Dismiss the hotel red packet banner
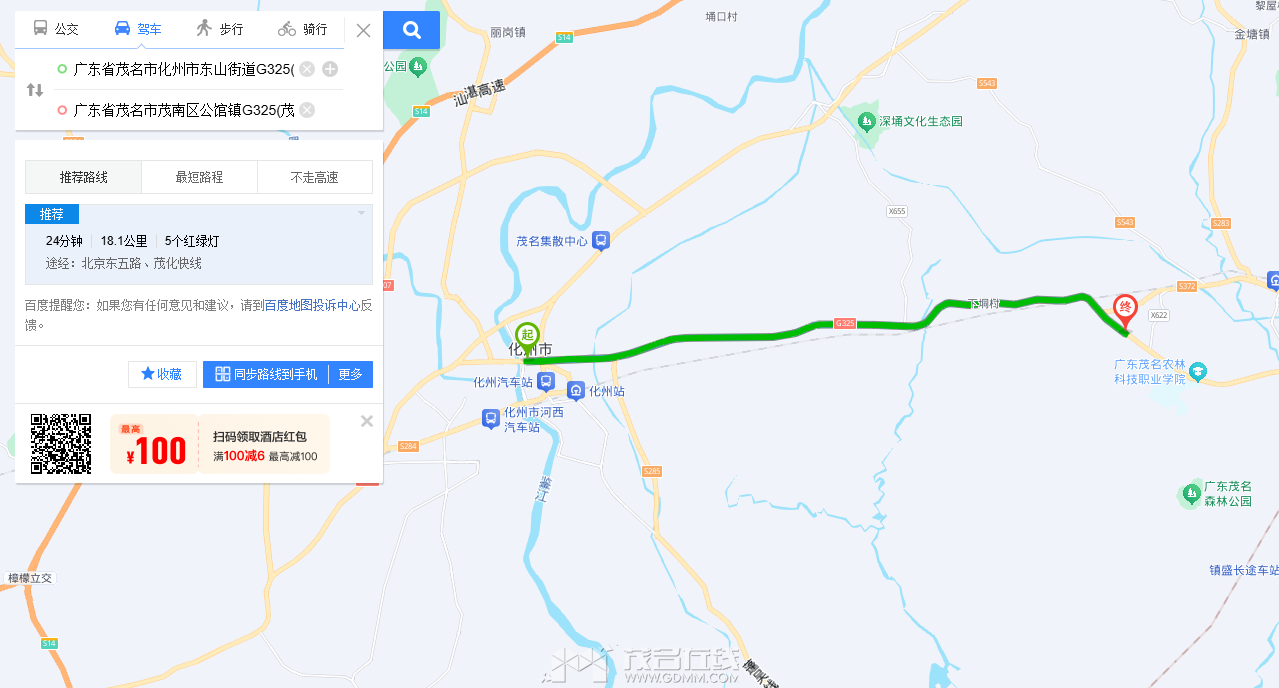The image size is (1279, 688). click(x=367, y=421)
